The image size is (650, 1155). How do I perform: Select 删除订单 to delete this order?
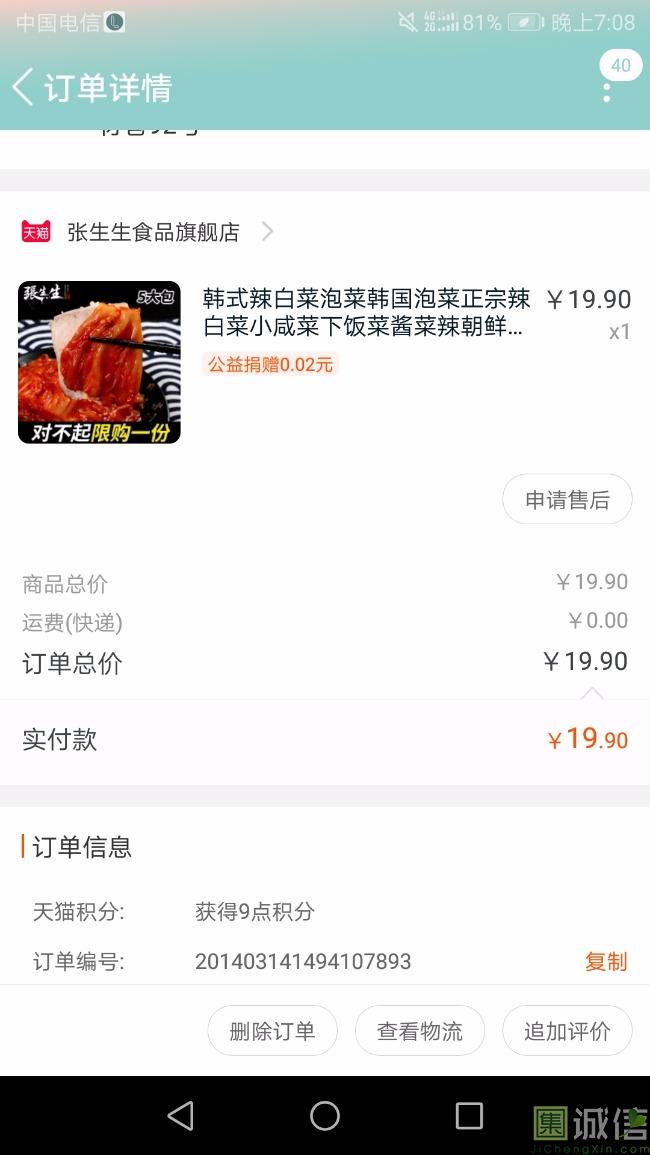click(272, 1031)
